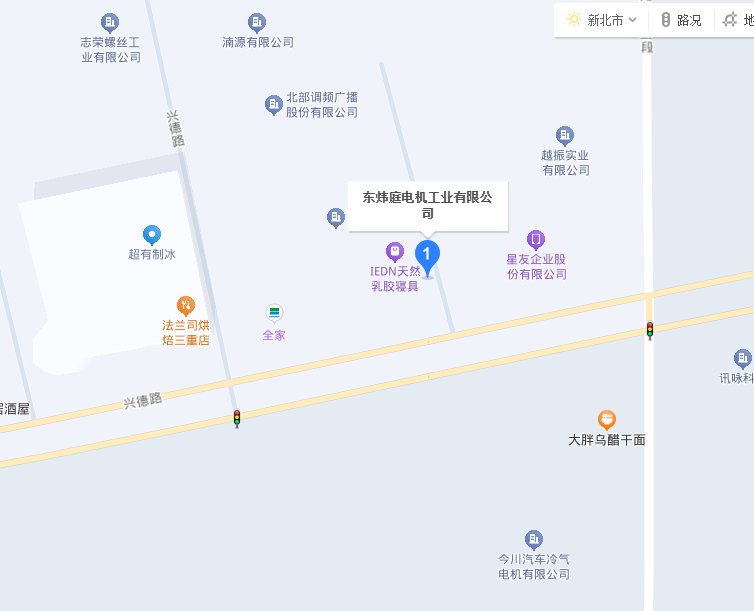Open the 越振实业有限公司 company marker

pos(565,135)
